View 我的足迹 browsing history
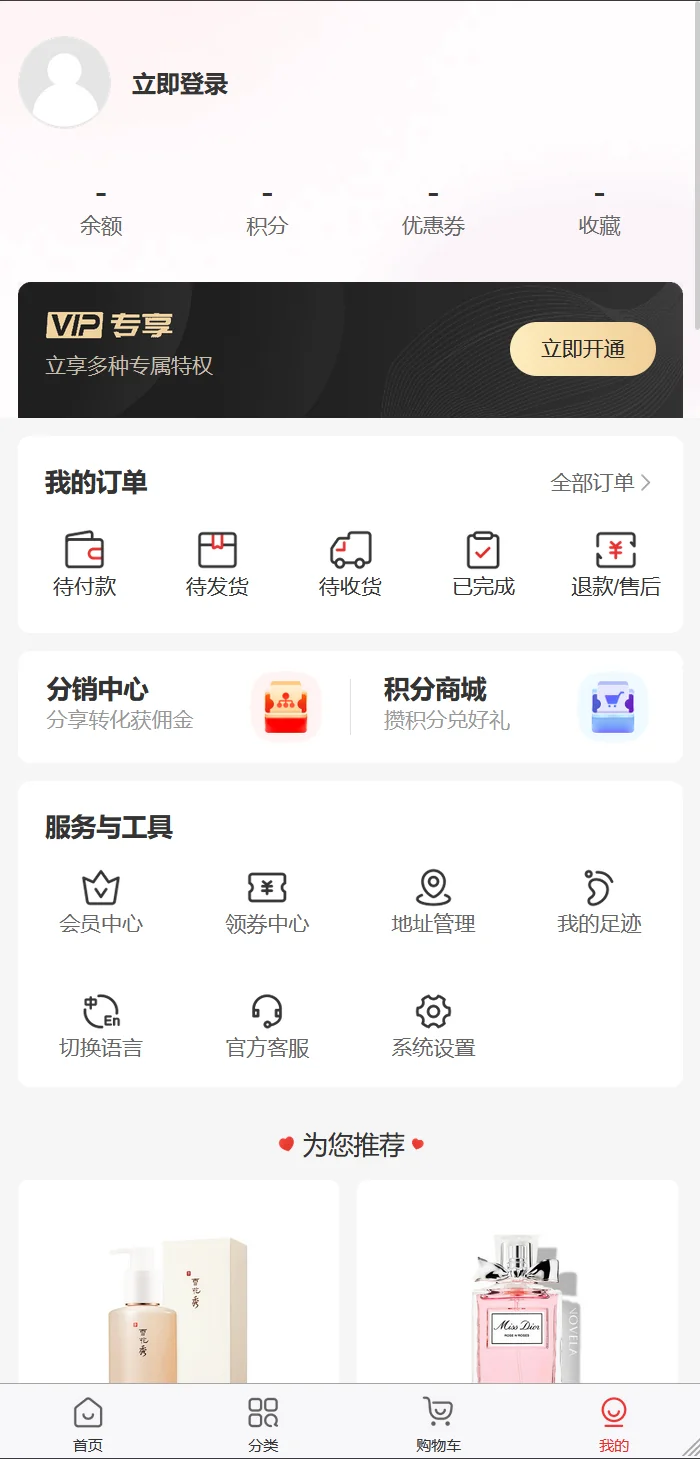Image resolution: width=700 pixels, height=1459 pixels. point(599,902)
